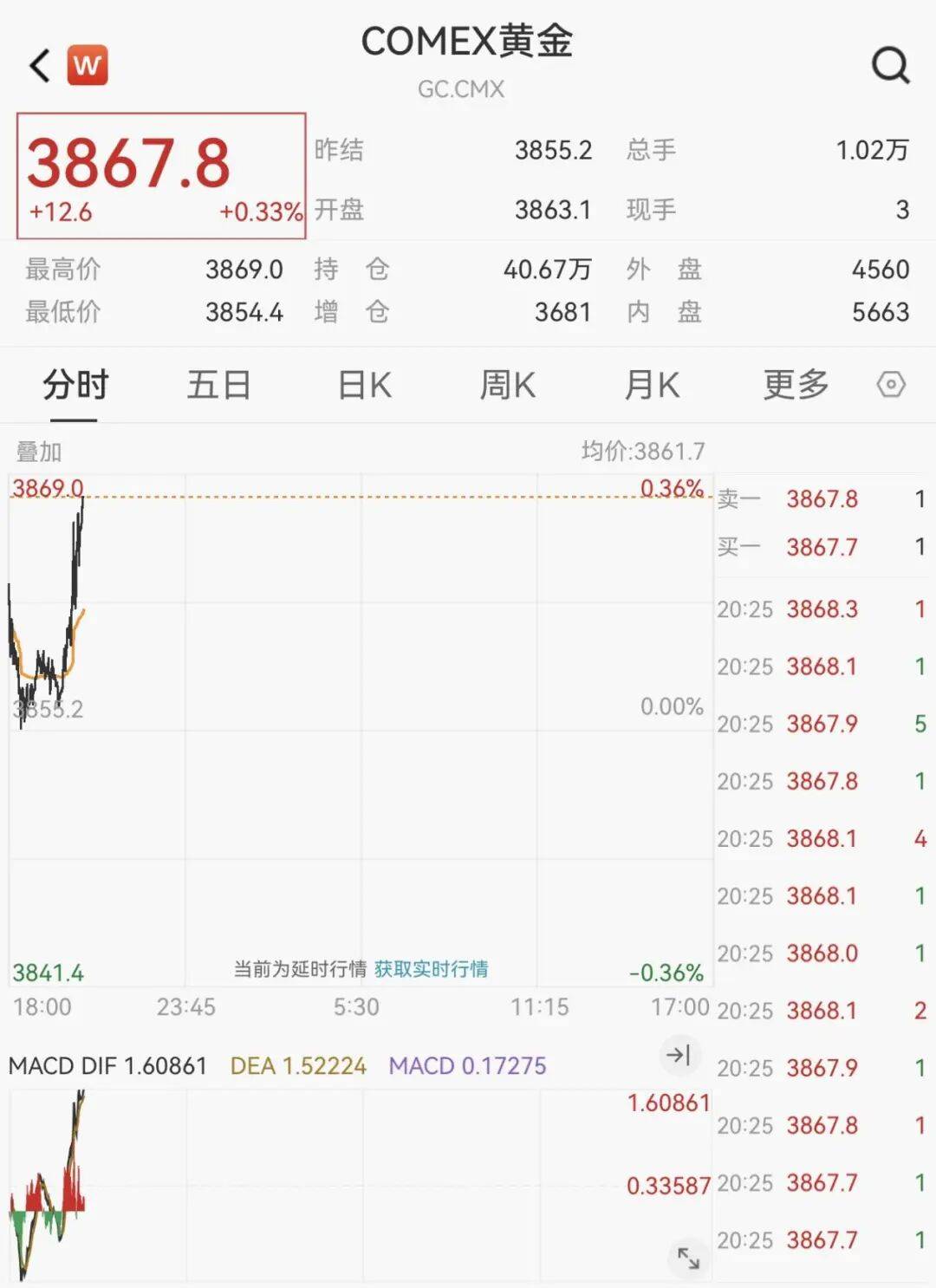Viewport: 936px width, 1288px height.
Task: Select the 卖一 ask price row
Action: (x=822, y=500)
